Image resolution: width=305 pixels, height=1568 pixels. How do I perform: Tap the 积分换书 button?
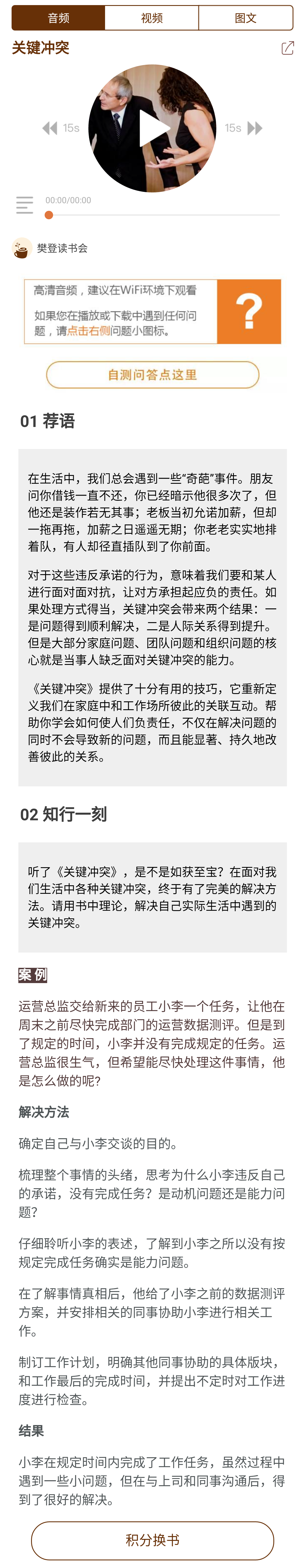coord(153,1540)
